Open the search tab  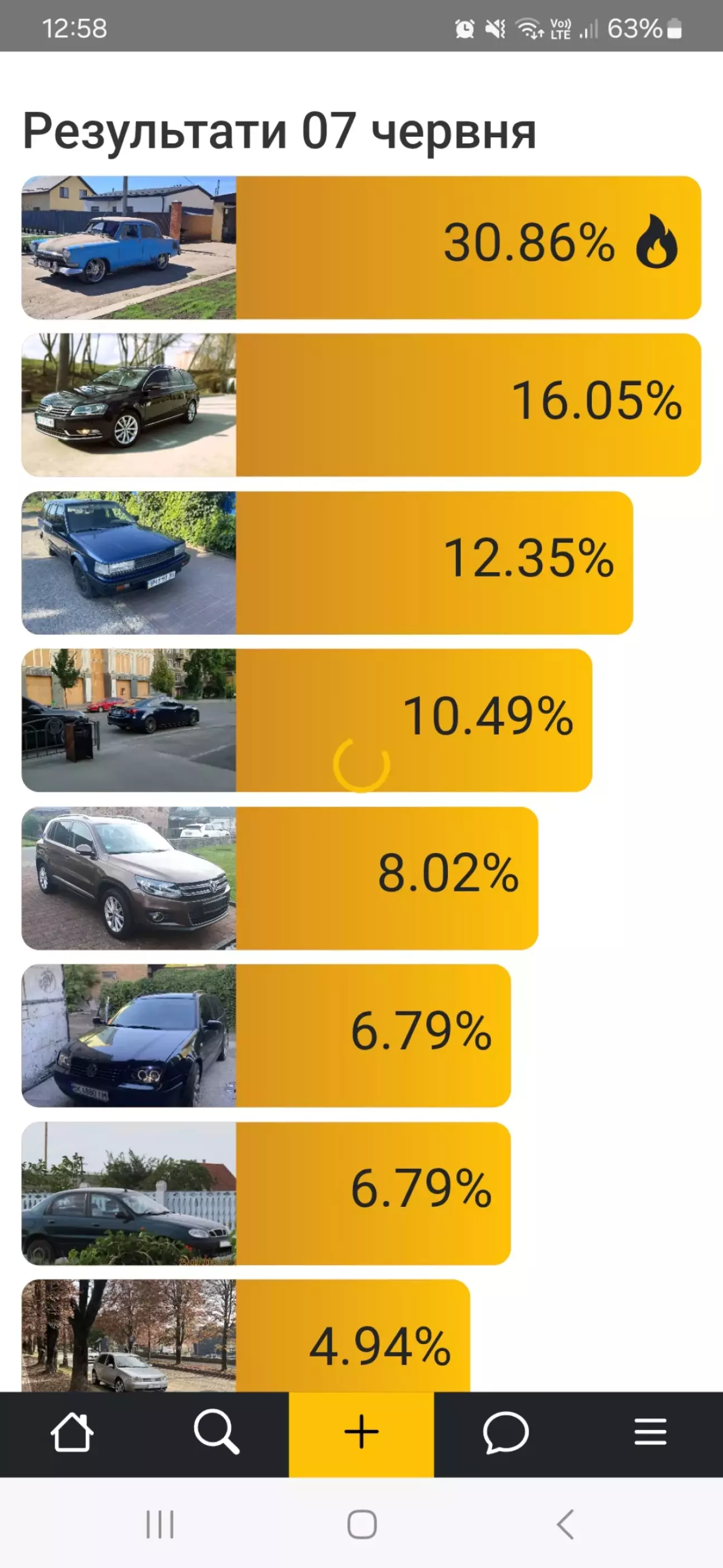pyautogui.click(x=216, y=1433)
